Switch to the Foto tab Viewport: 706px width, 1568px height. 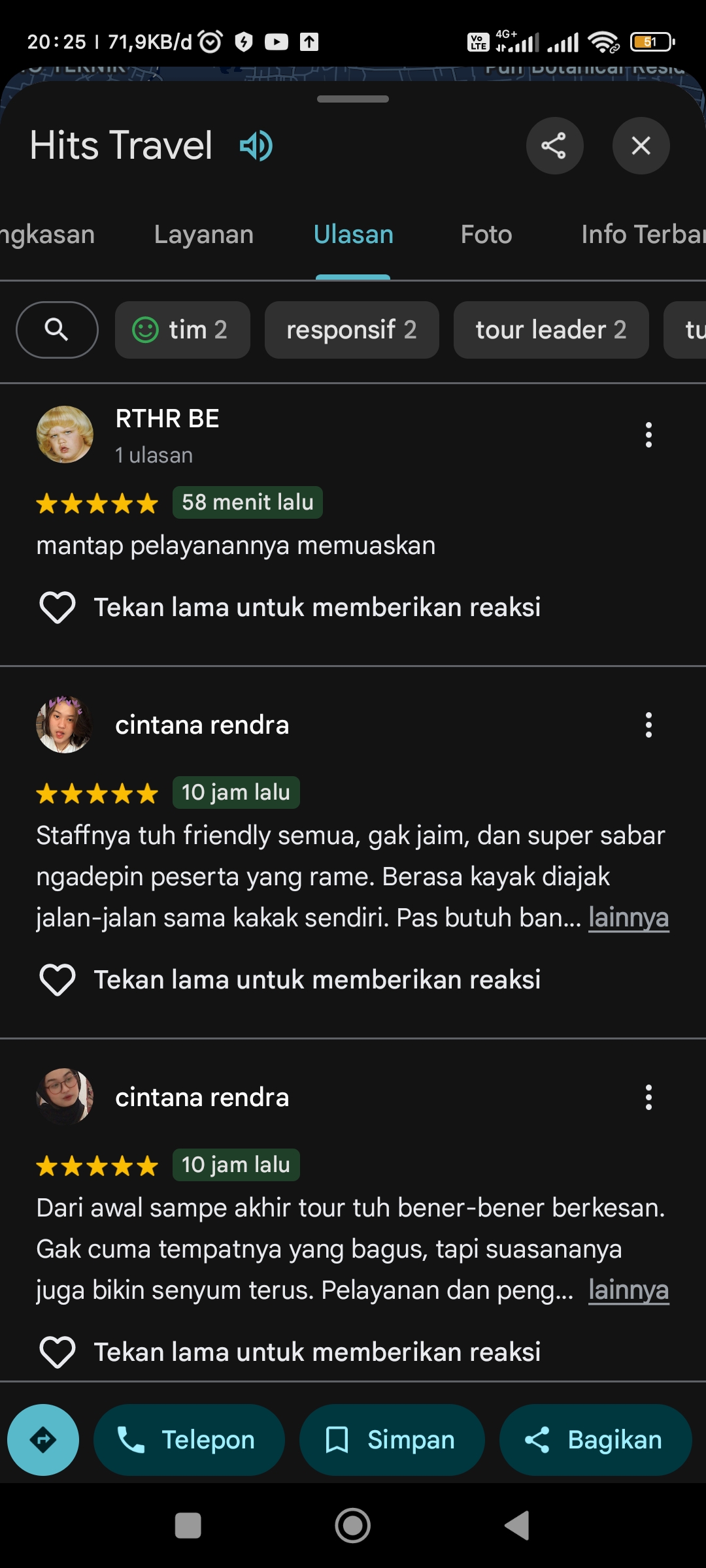(x=486, y=235)
